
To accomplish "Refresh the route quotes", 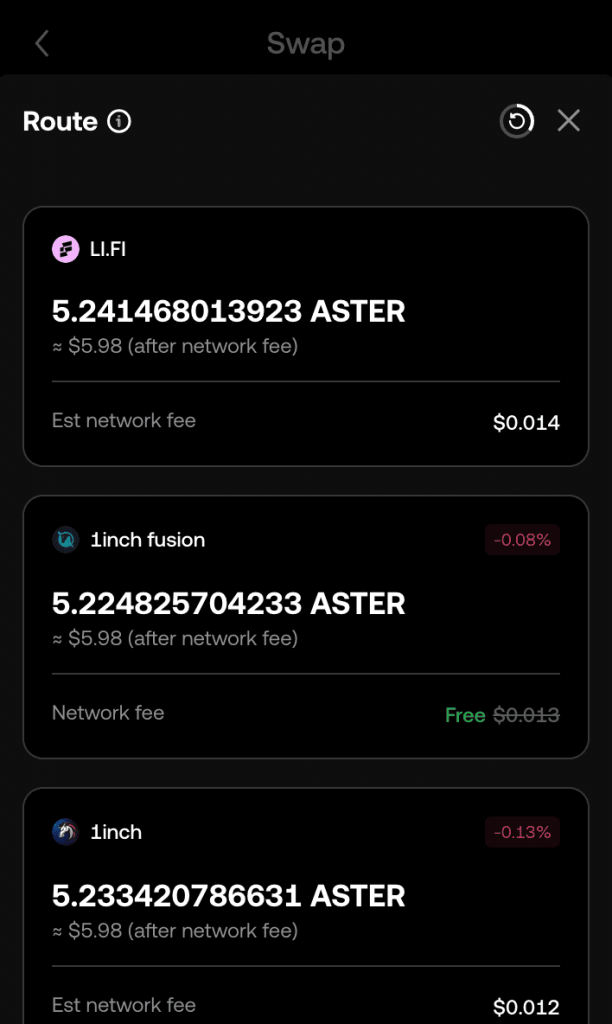I will tap(517, 122).
